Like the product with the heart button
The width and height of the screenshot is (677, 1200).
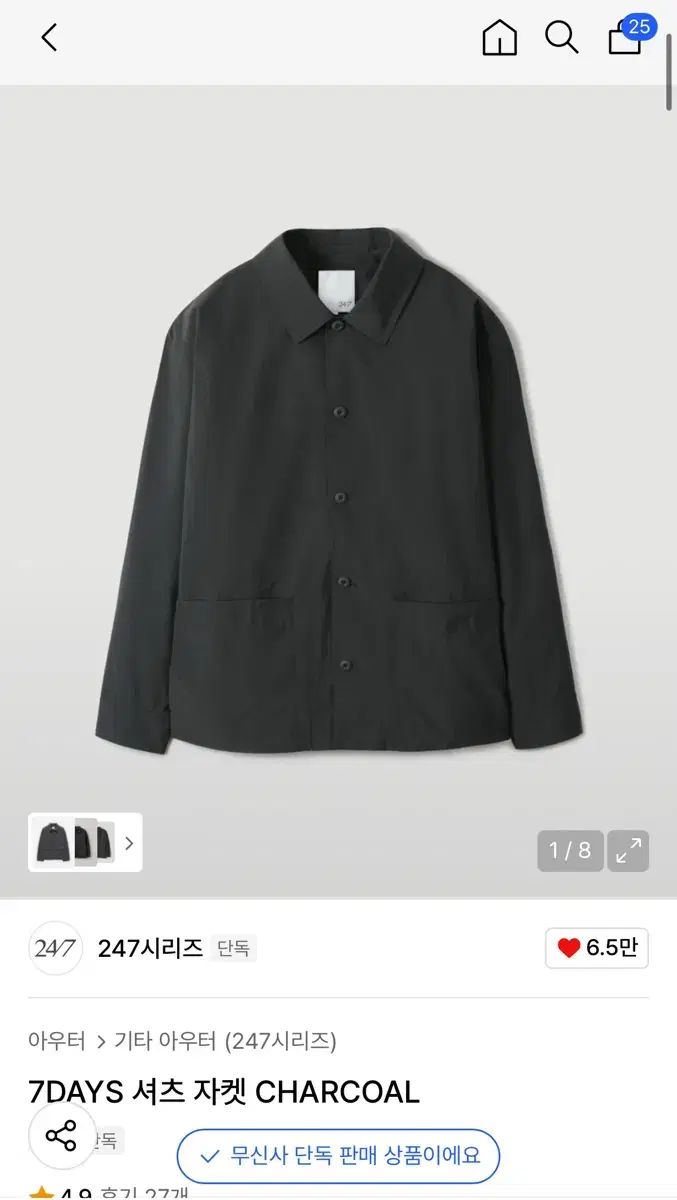(597, 948)
